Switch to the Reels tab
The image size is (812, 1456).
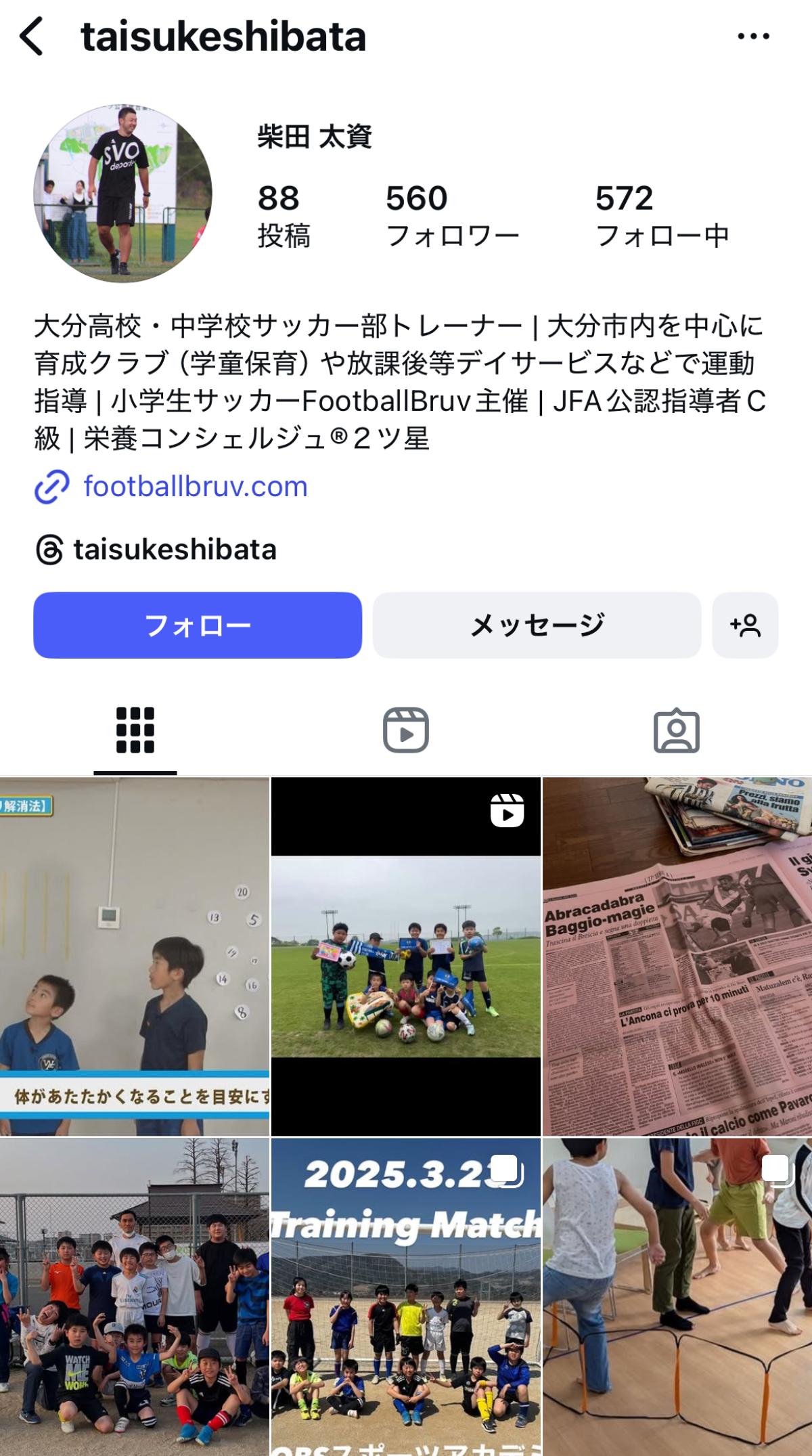(x=406, y=731)
